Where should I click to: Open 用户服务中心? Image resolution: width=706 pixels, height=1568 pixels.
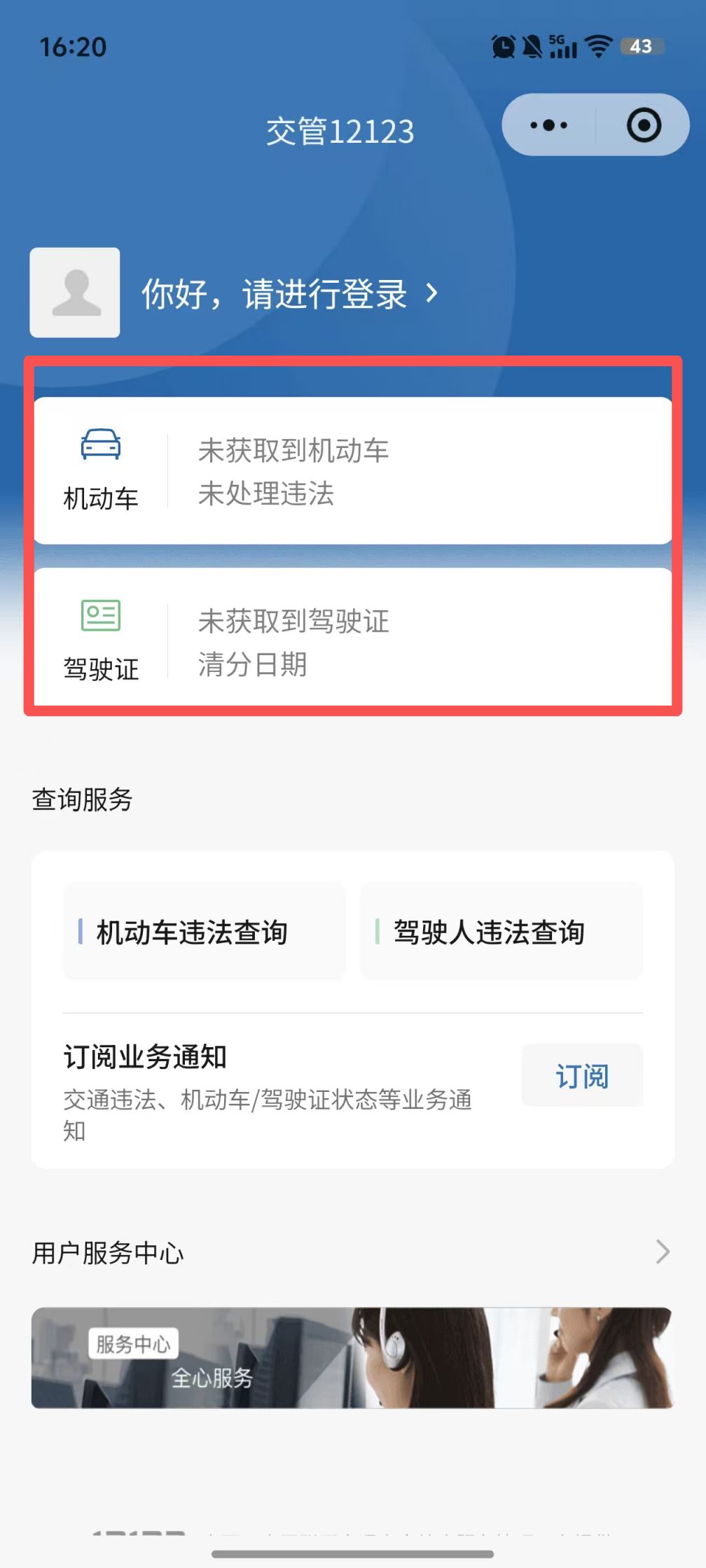(x=352, y=1252)
